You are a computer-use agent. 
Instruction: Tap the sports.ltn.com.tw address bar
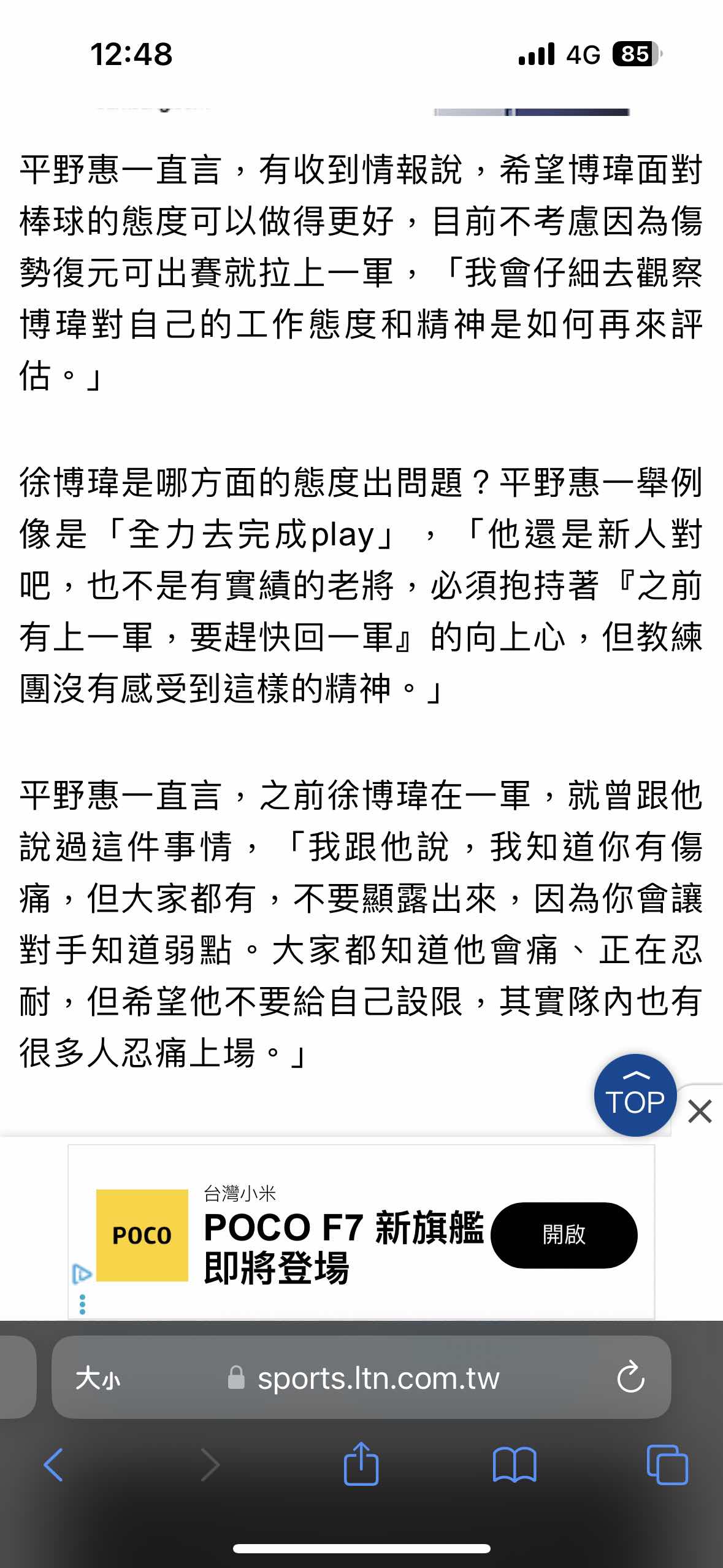coord(377,1378)
